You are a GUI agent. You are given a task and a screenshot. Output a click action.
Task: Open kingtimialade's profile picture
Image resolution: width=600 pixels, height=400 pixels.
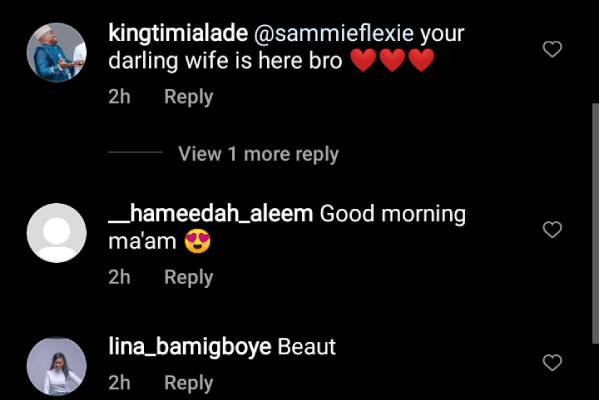[x=56, y=52]
